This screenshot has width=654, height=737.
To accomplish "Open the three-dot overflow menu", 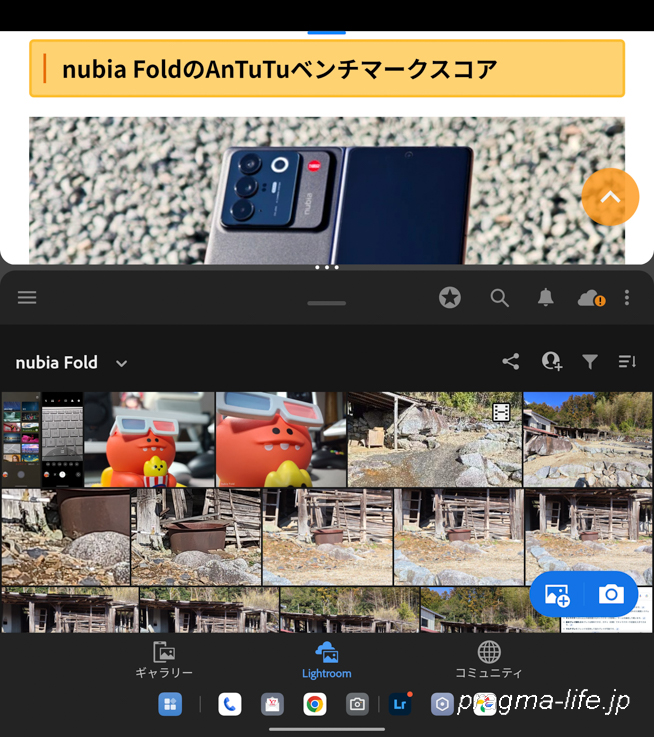I will tap(627, 297).
